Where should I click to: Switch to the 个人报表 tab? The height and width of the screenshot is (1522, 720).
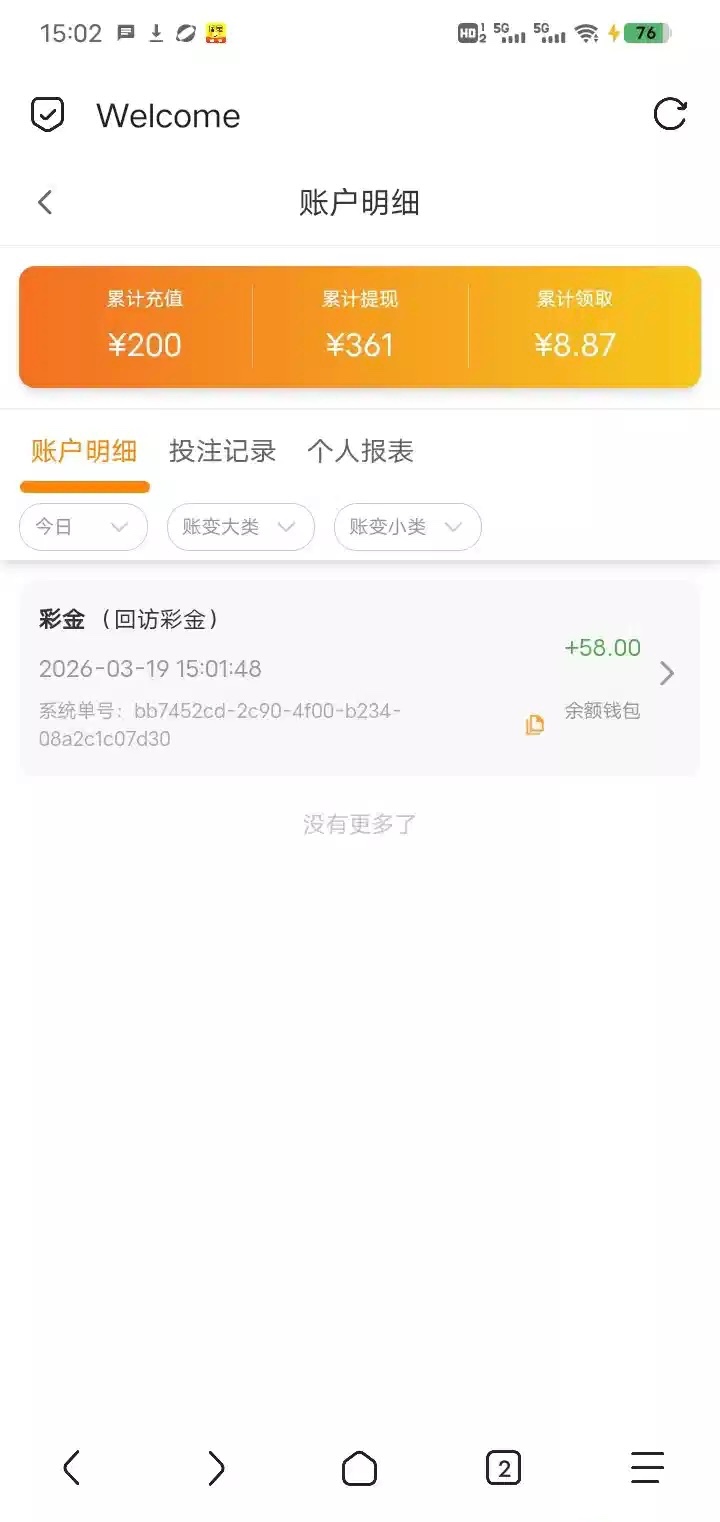[x=360, y=451]
